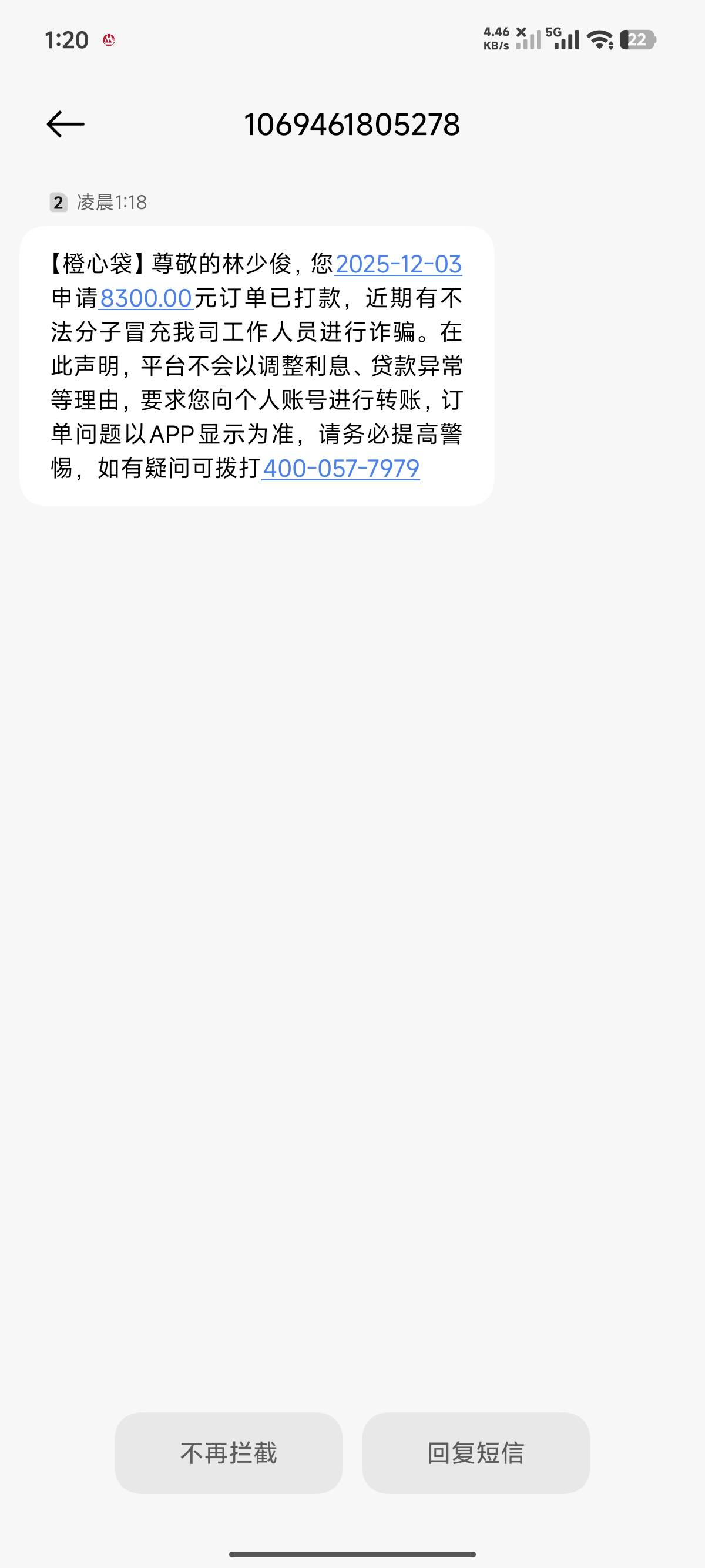
Task: Tap the 2025-12-03 date link
Action: [x=398, y=264]
